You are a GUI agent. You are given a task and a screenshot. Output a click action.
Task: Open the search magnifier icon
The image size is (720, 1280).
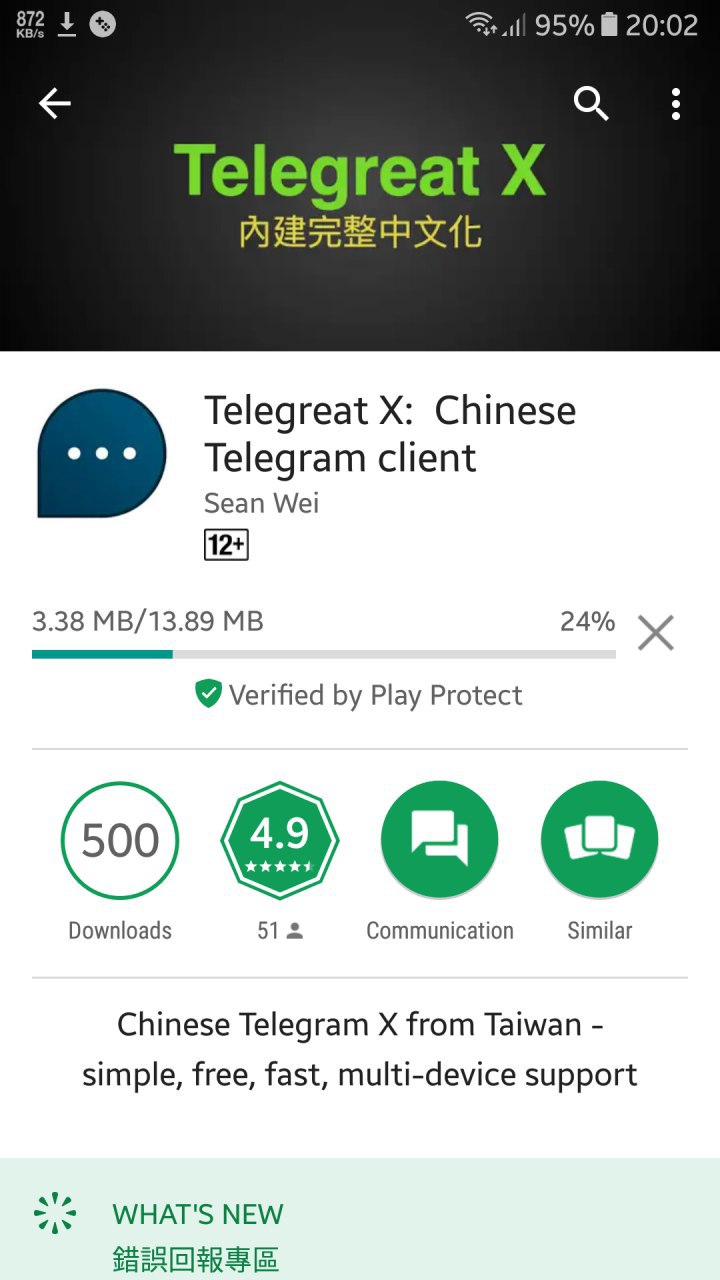pos(591,103)
